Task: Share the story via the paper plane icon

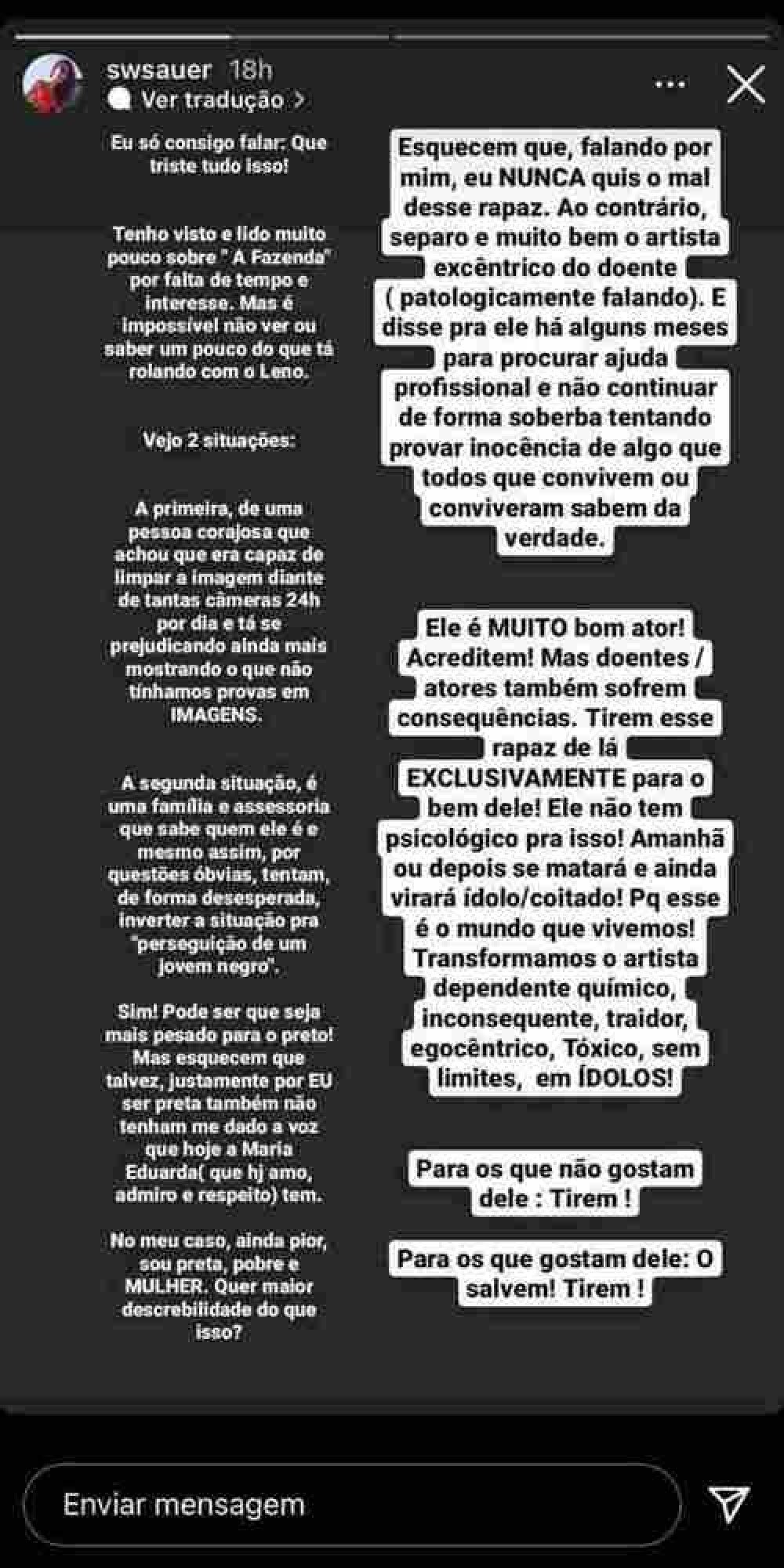Action: click(x=729, y=1504)
